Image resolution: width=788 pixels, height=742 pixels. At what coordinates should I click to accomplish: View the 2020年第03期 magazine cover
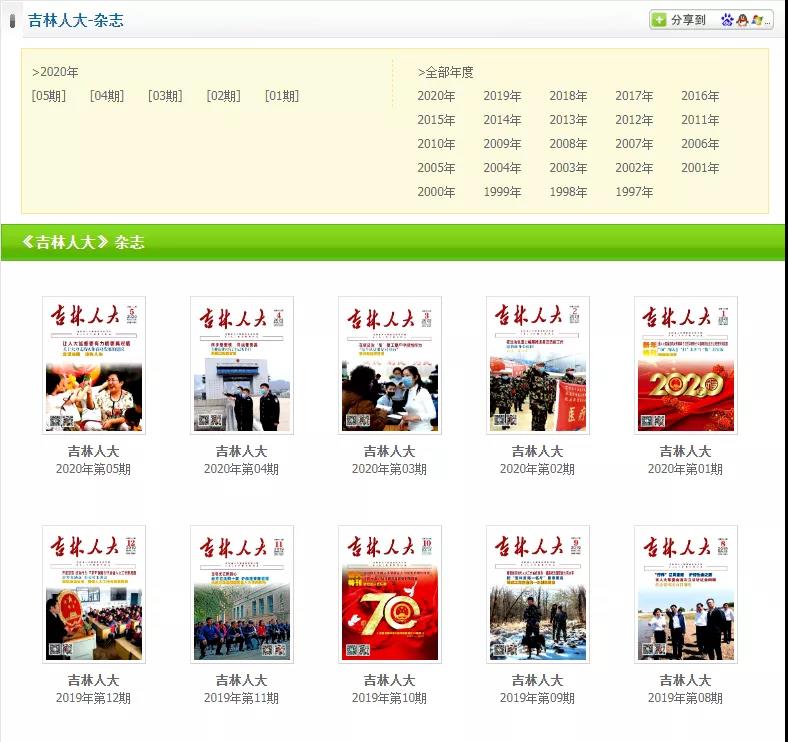(x=390, y=365)
